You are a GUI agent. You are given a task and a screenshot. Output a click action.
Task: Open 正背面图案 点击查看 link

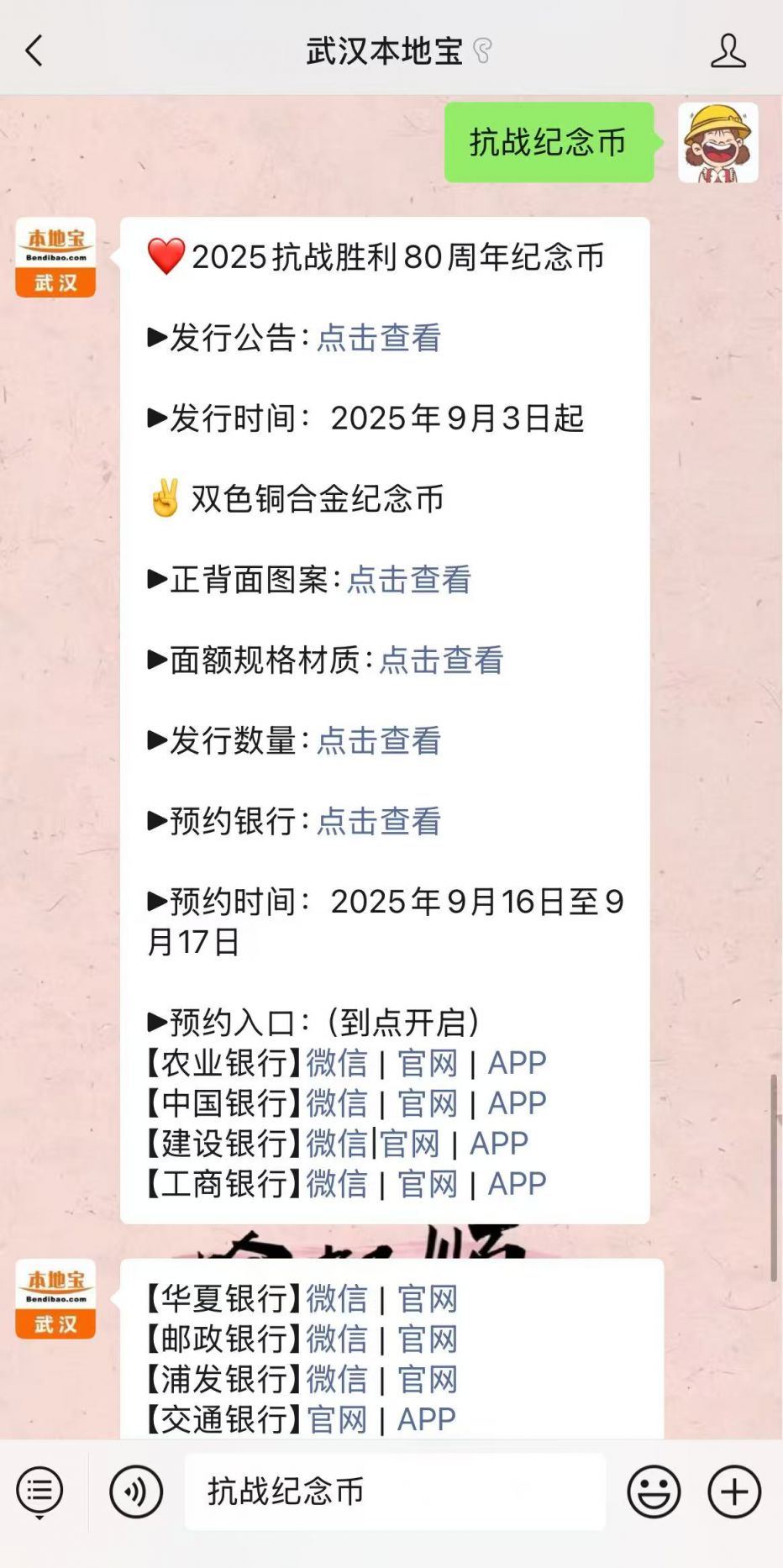point(409,580)
